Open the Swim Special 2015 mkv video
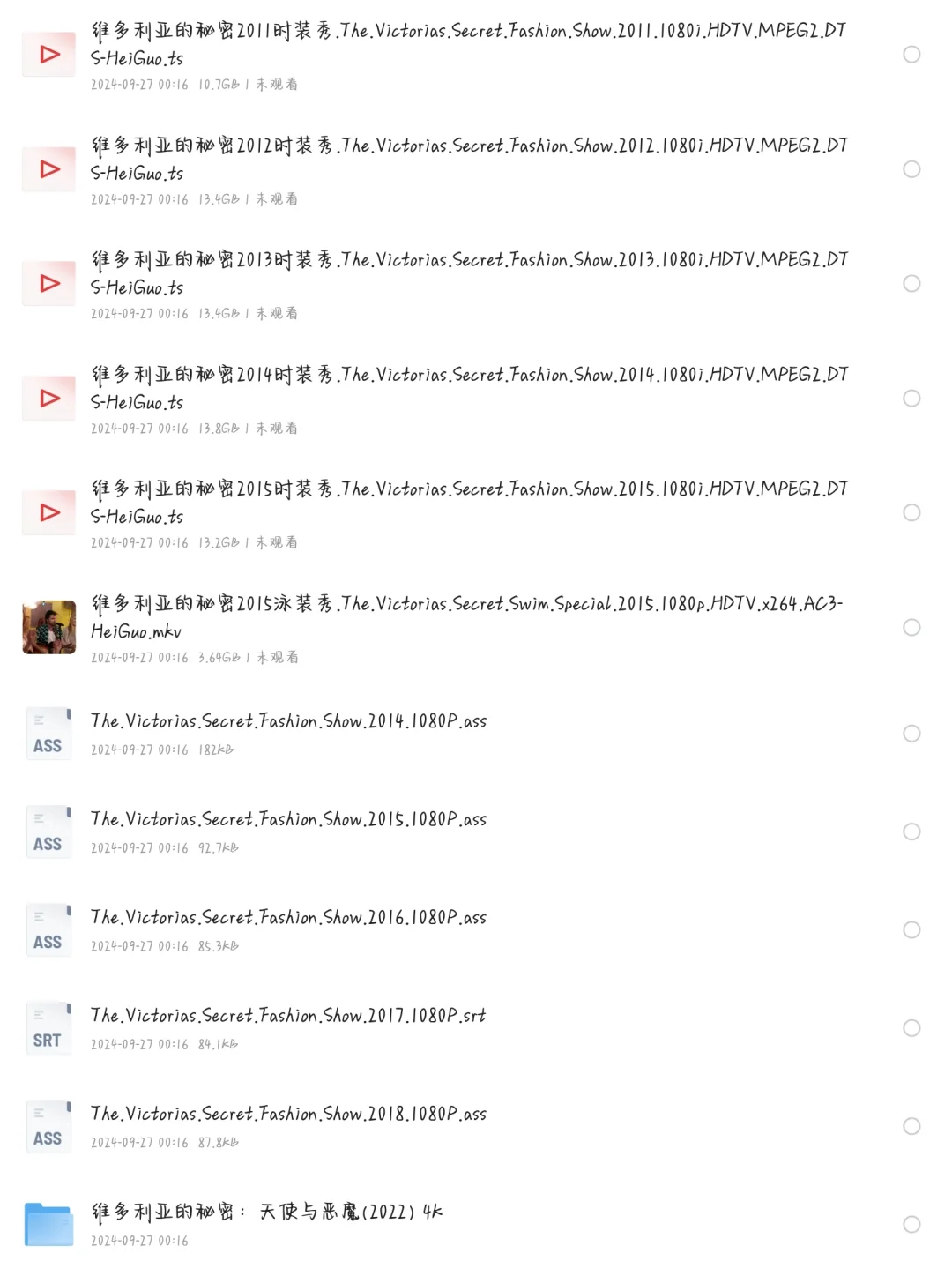The width and height of the screenshot is (952, 1261). pos(467,617)
